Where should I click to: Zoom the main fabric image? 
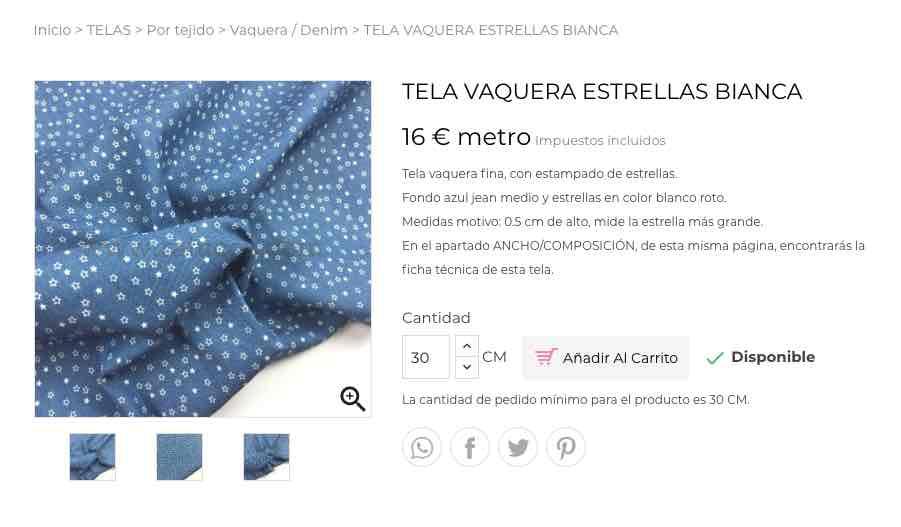pos(352,399)
